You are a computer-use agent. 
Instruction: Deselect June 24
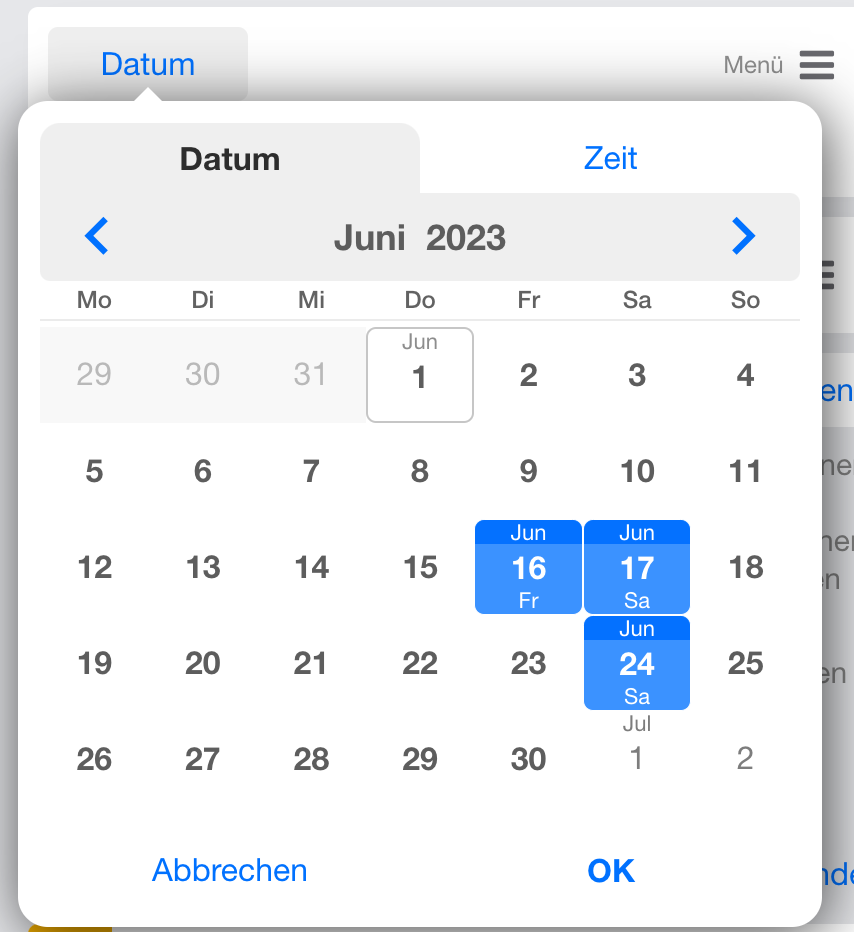tap(637, 663)
